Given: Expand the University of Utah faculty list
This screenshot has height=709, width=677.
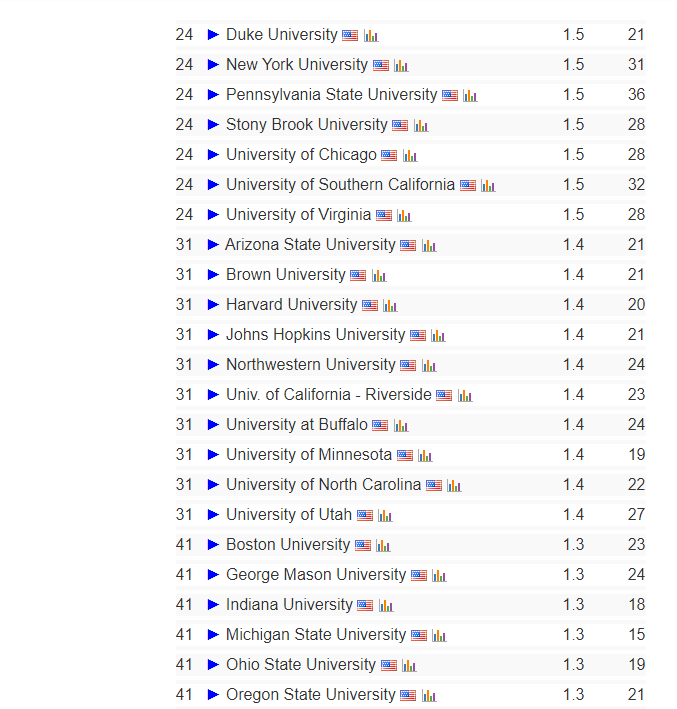Looking at the screenshot, I should pyautogui.click(x=213, y=515).
